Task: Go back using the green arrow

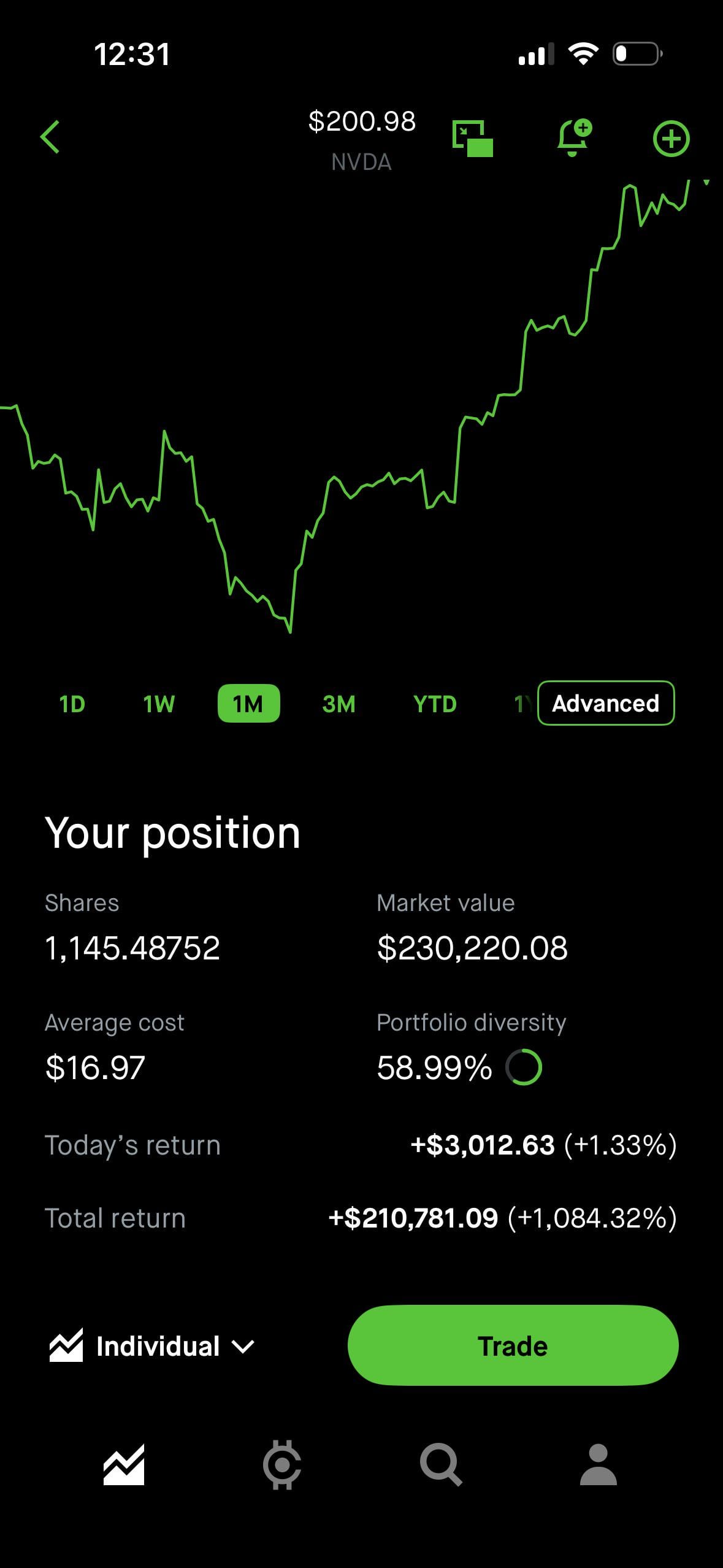Action: (x=50, y=137)
